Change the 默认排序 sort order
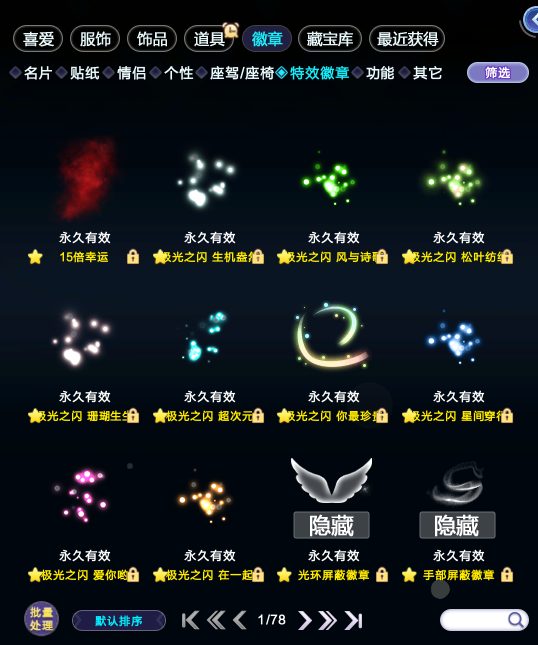This screenshot has height=645, width=538. (x=119, y=620)
